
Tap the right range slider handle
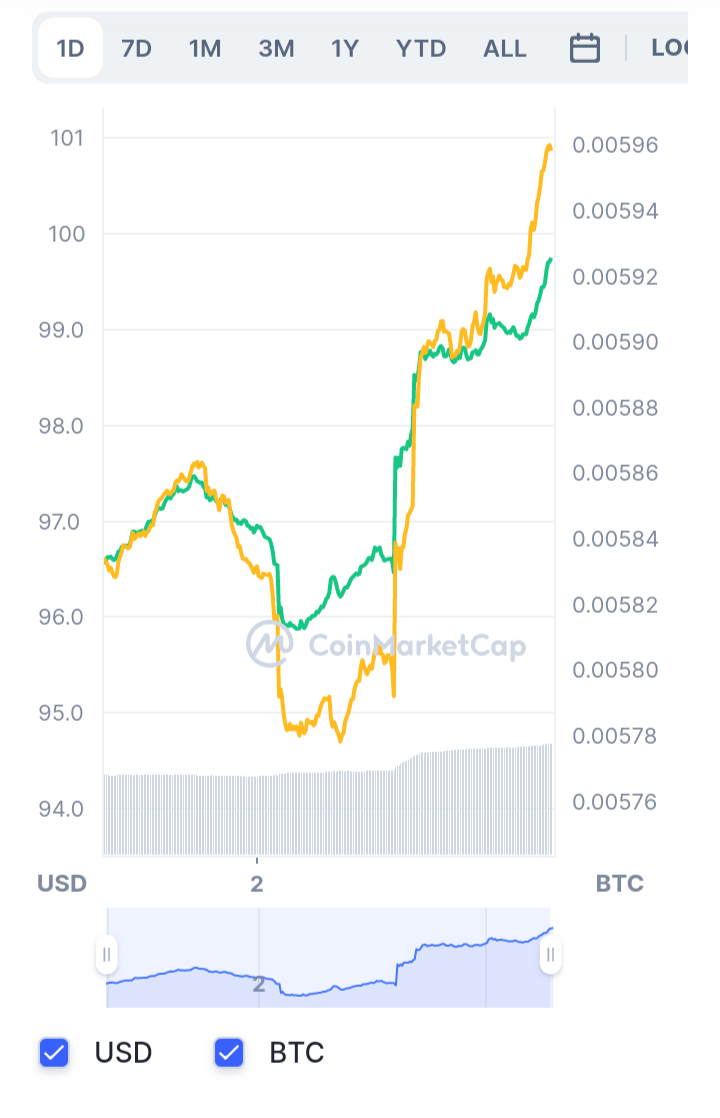coord(550,955)
